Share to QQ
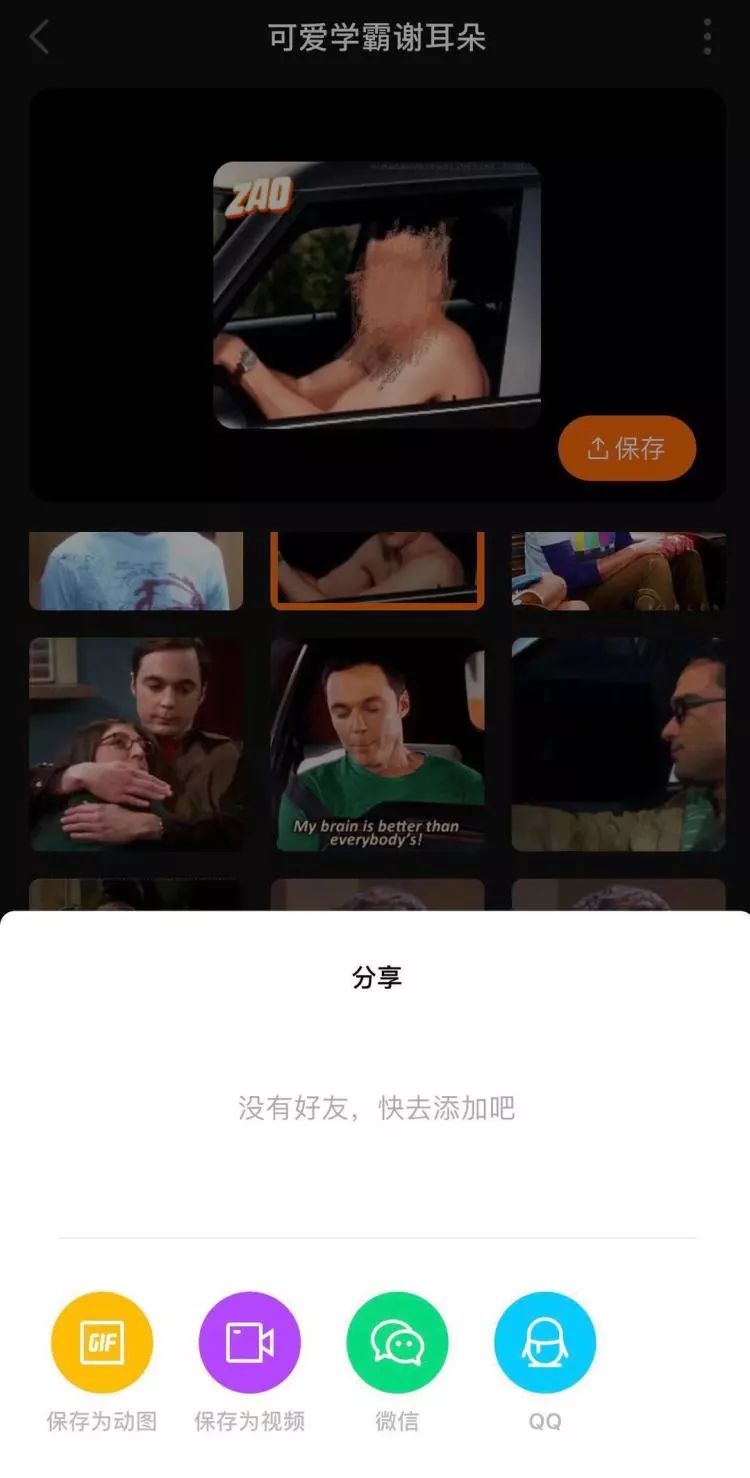This screenshot has height=1478, width=750. (x=545, y=1342)
